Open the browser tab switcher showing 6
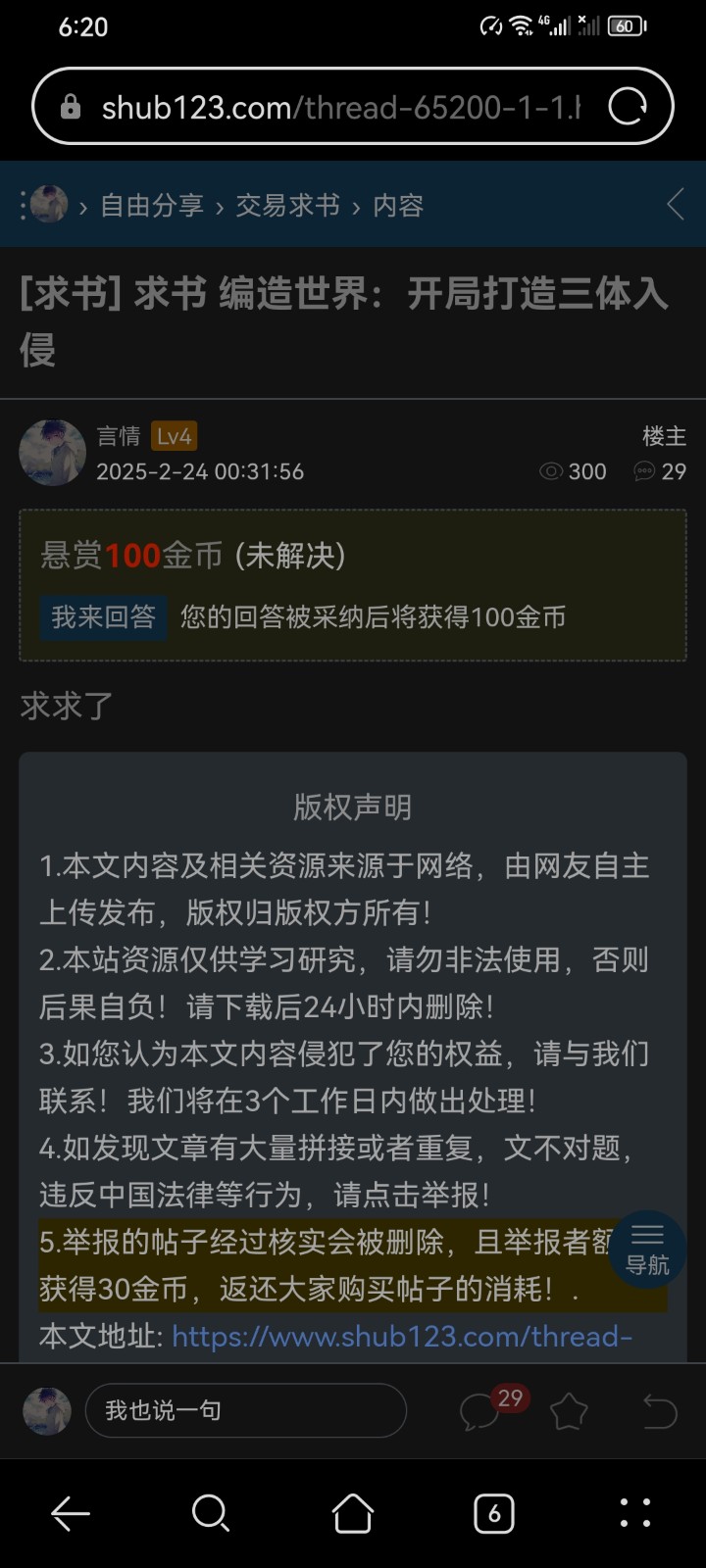This screenshot has width=706, height=1568. (x=493, y=1513)
